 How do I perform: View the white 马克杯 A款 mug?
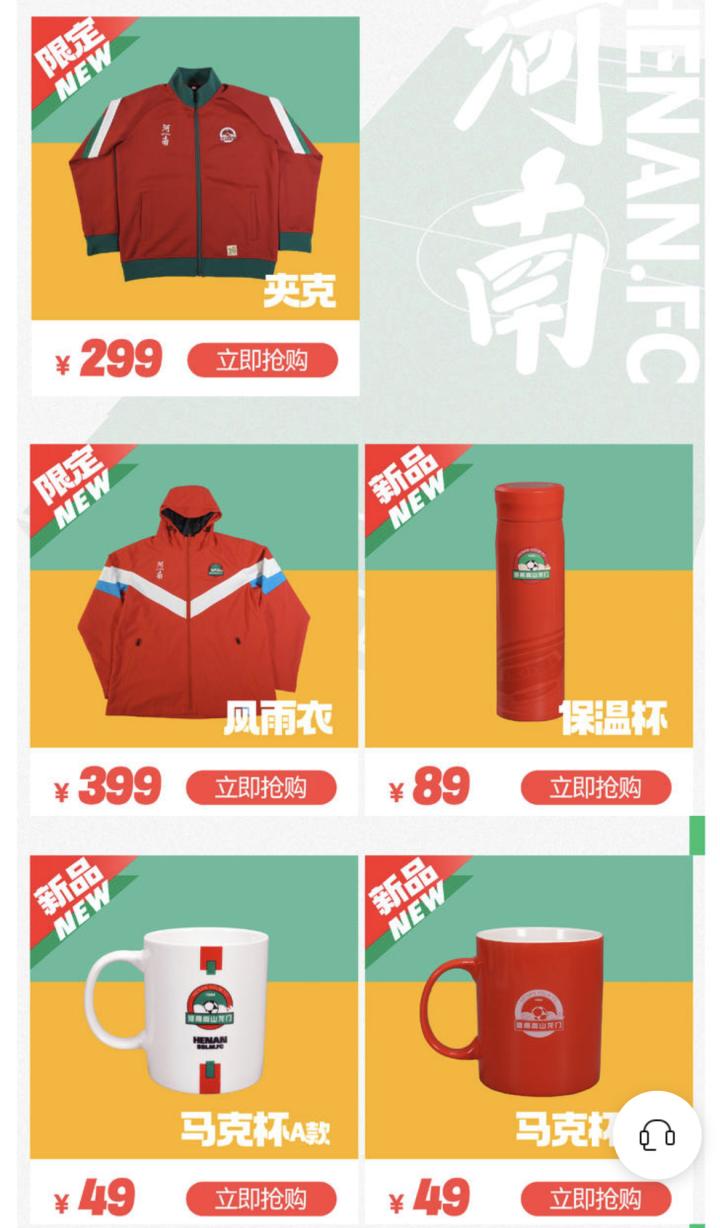click(194, 1010)
